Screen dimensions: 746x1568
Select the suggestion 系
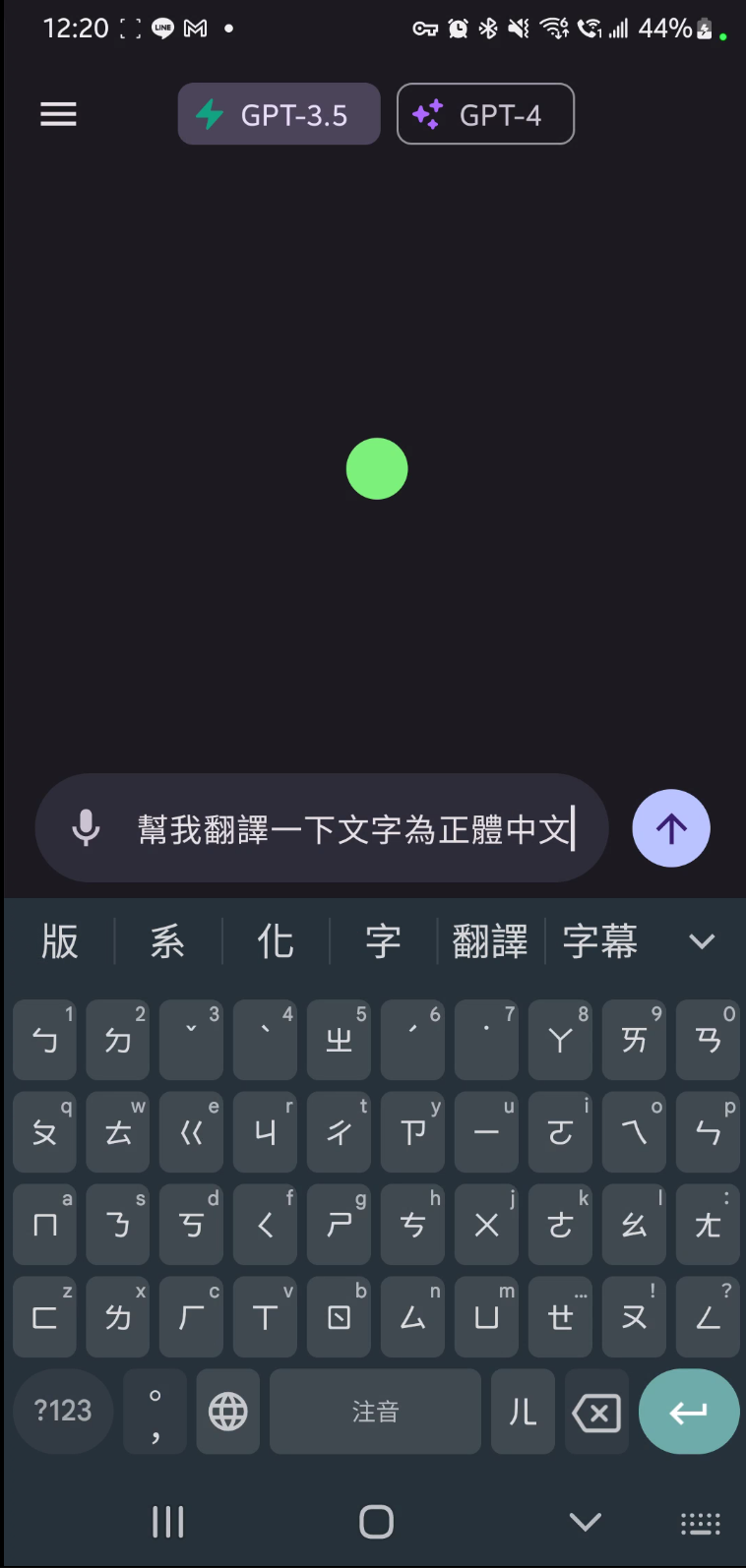(x=167, y=941)
